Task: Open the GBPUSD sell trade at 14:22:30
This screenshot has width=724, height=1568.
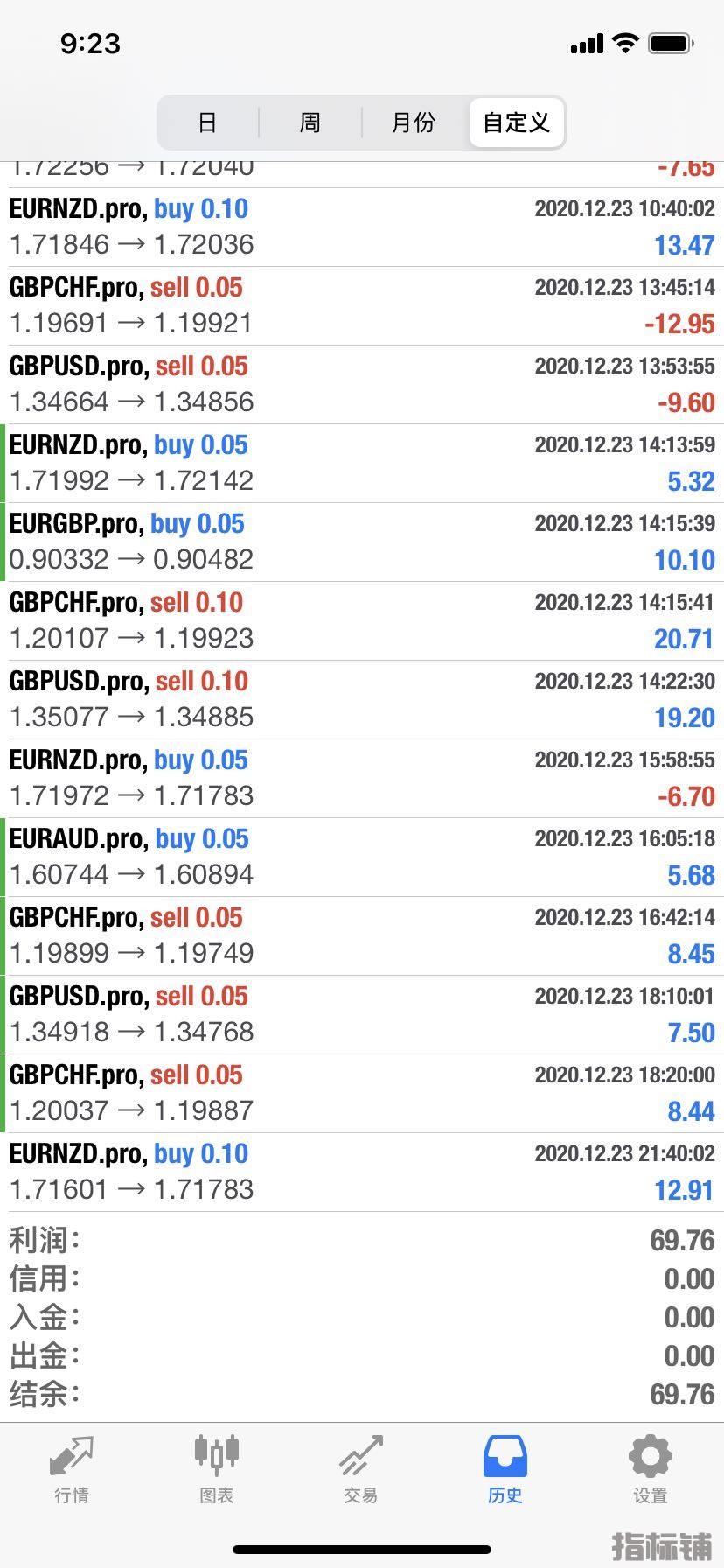Action: (x=362, y=700)
